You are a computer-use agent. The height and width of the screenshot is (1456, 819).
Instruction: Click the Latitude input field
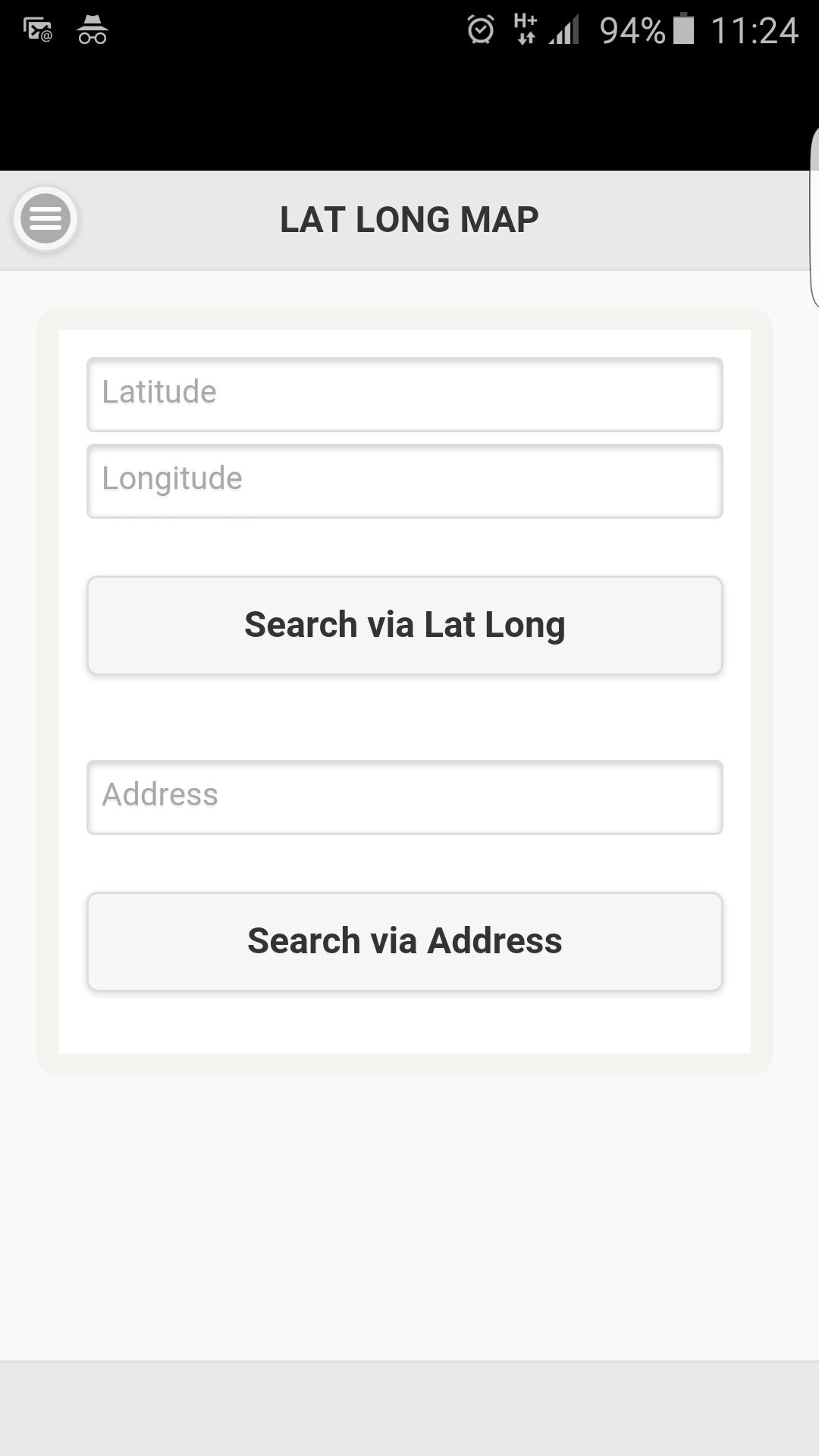406,394
